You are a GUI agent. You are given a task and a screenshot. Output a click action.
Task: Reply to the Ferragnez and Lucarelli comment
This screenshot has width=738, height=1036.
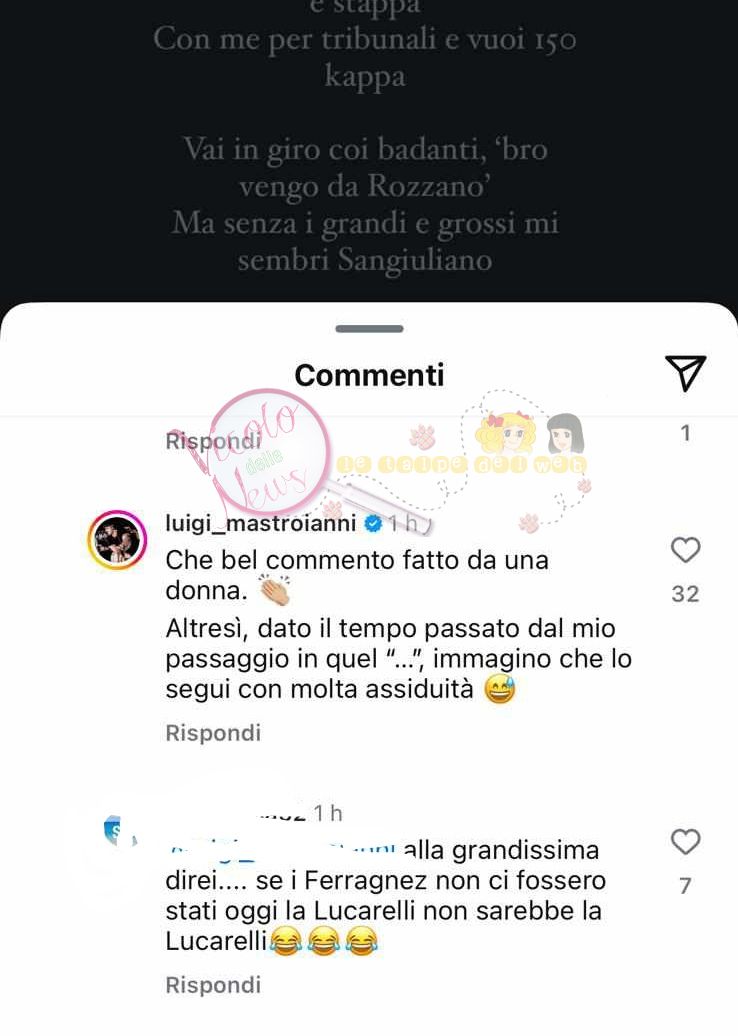213,985
